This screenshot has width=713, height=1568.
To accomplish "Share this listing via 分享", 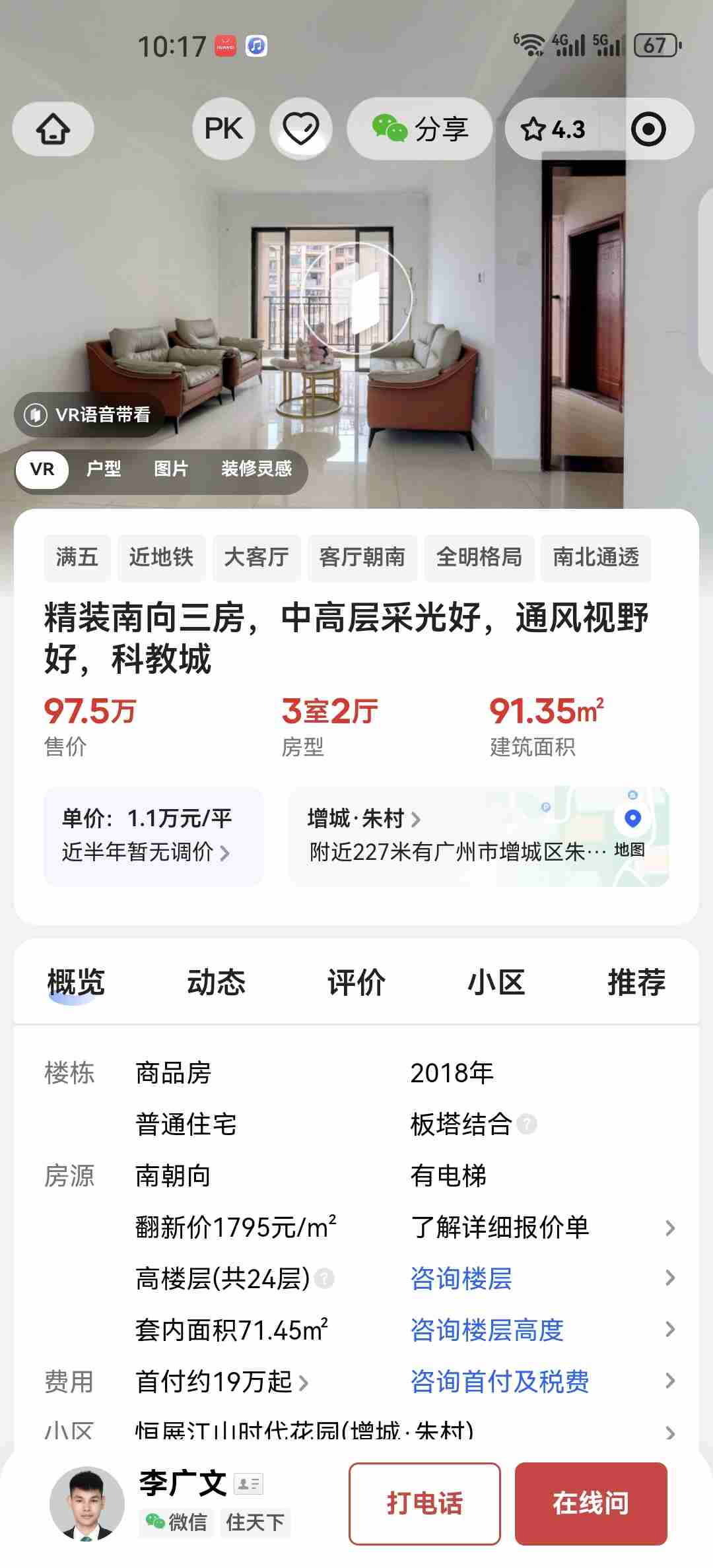I will click(420, 129).
